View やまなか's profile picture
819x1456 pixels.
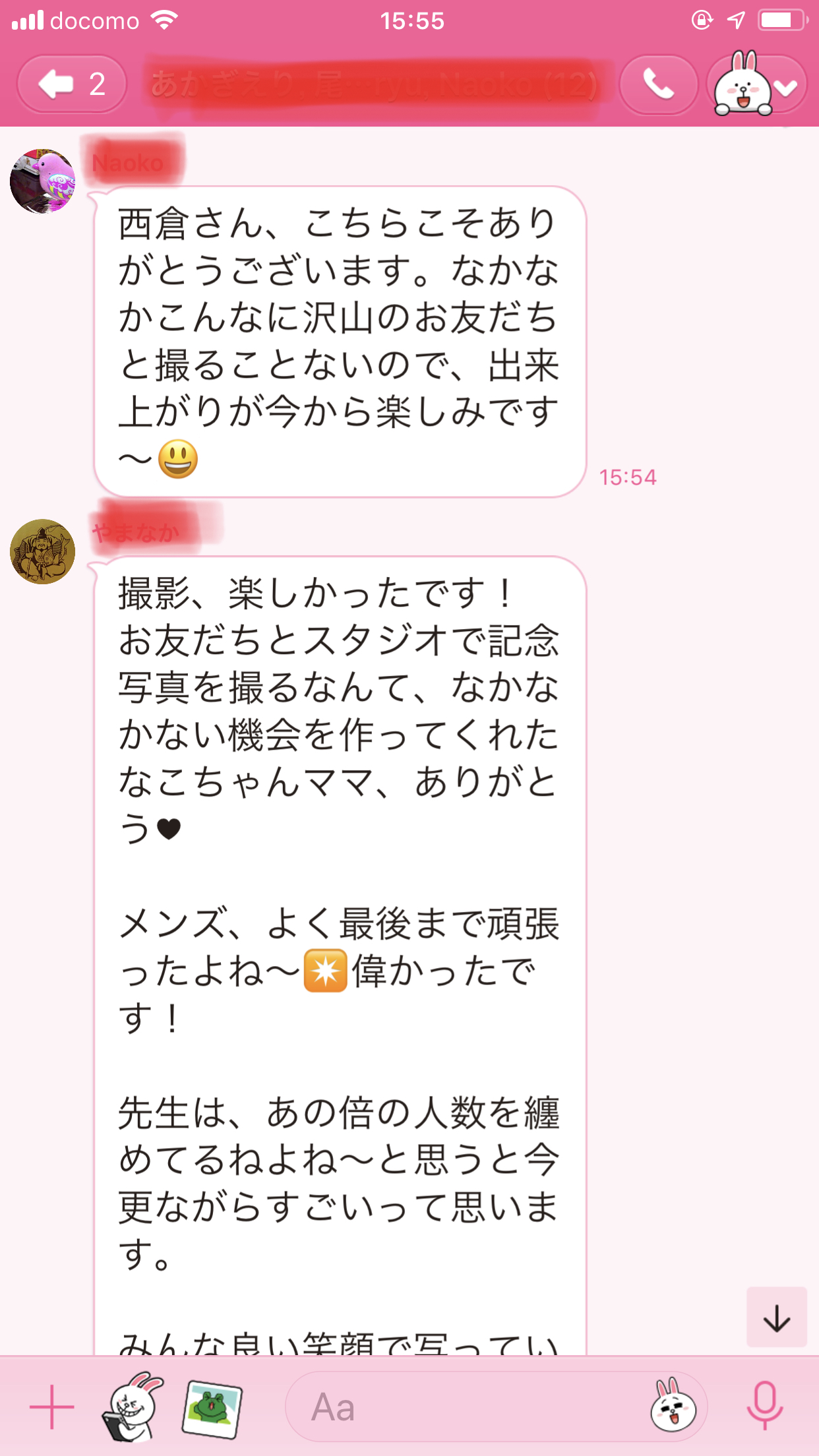tap(43, 551)
